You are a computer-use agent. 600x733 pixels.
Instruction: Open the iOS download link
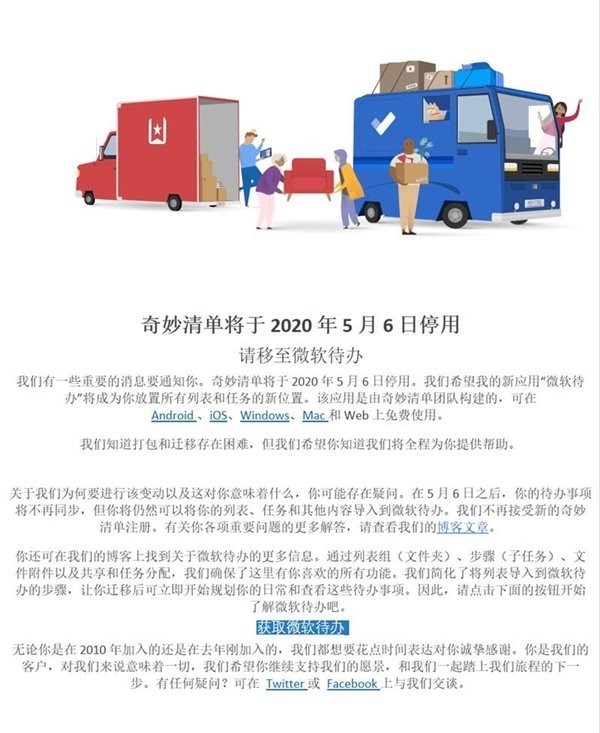220,415
